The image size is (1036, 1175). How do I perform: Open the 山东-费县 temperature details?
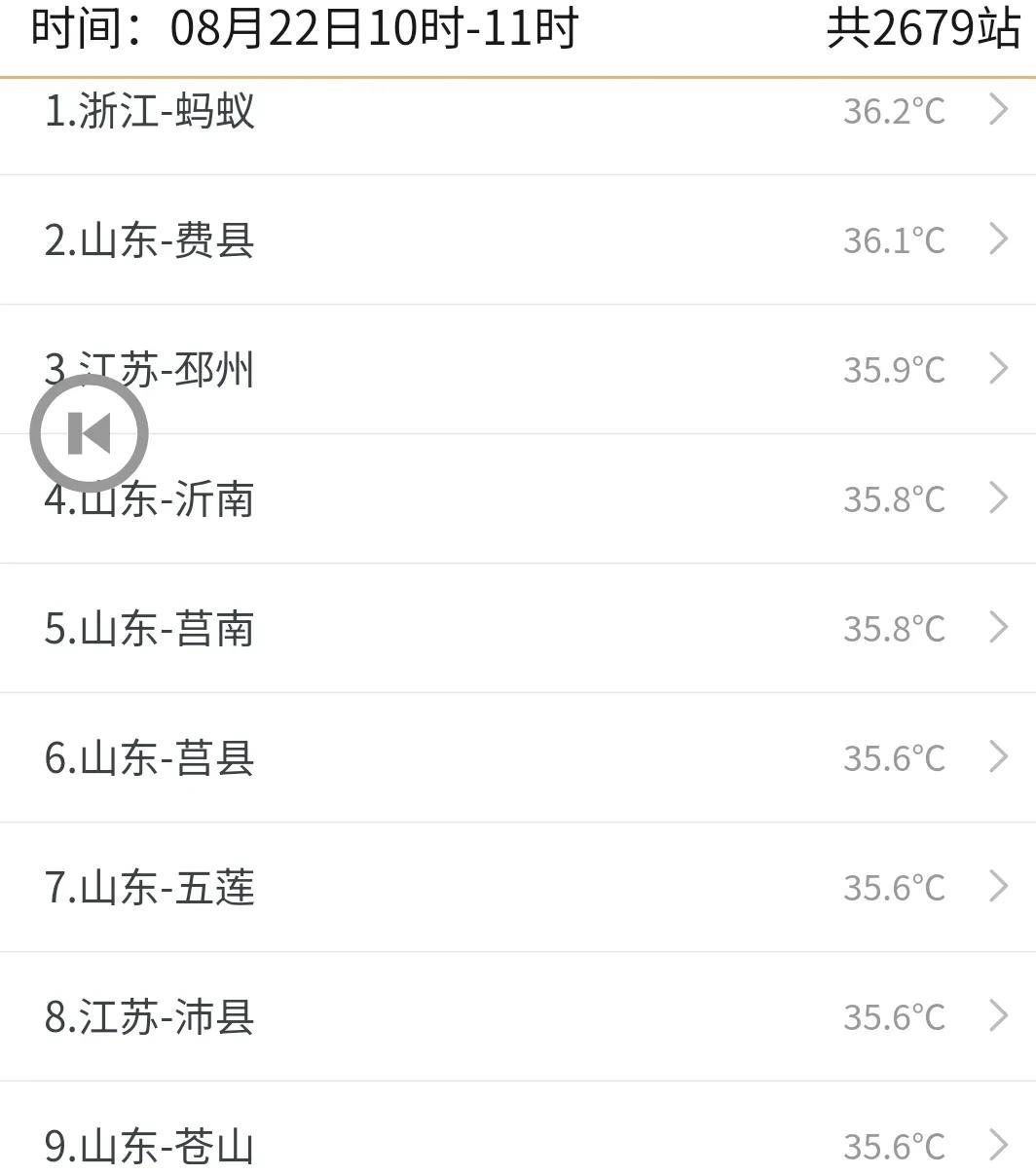(518, 239)
